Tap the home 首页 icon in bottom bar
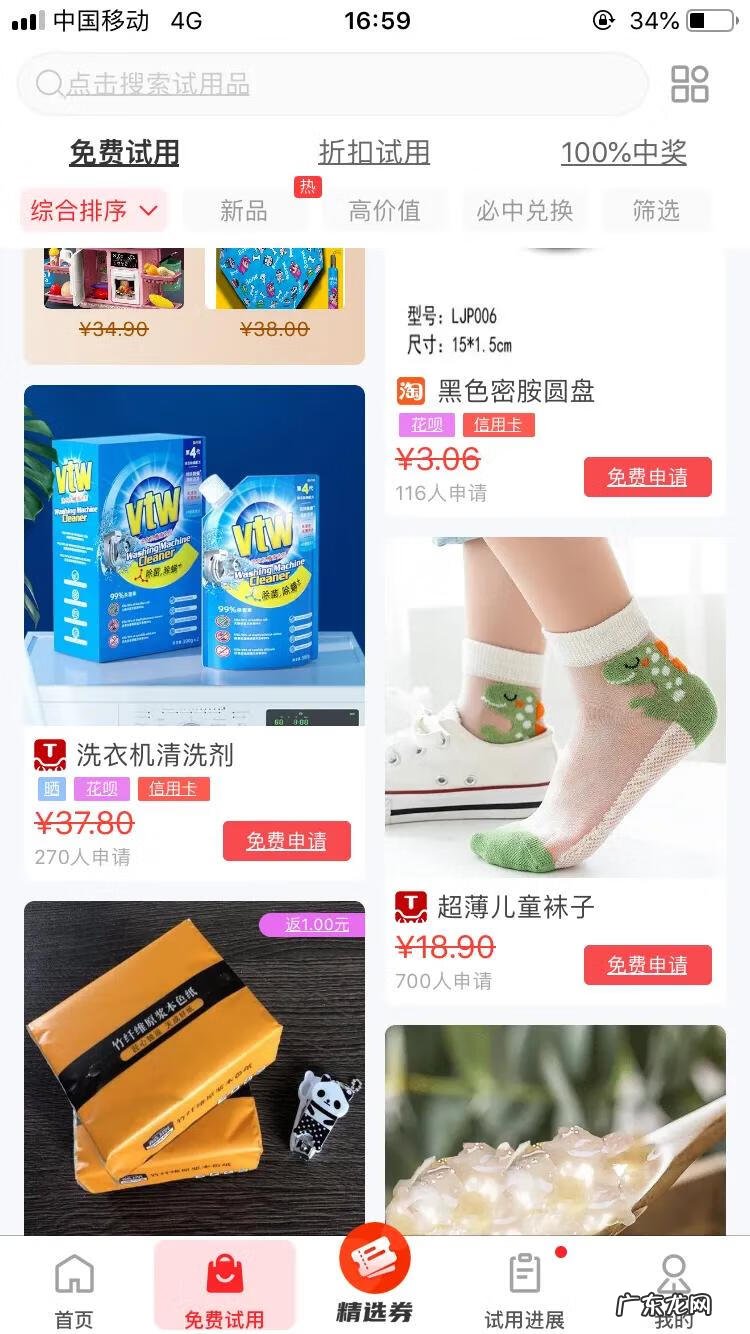 point(75,1285)
